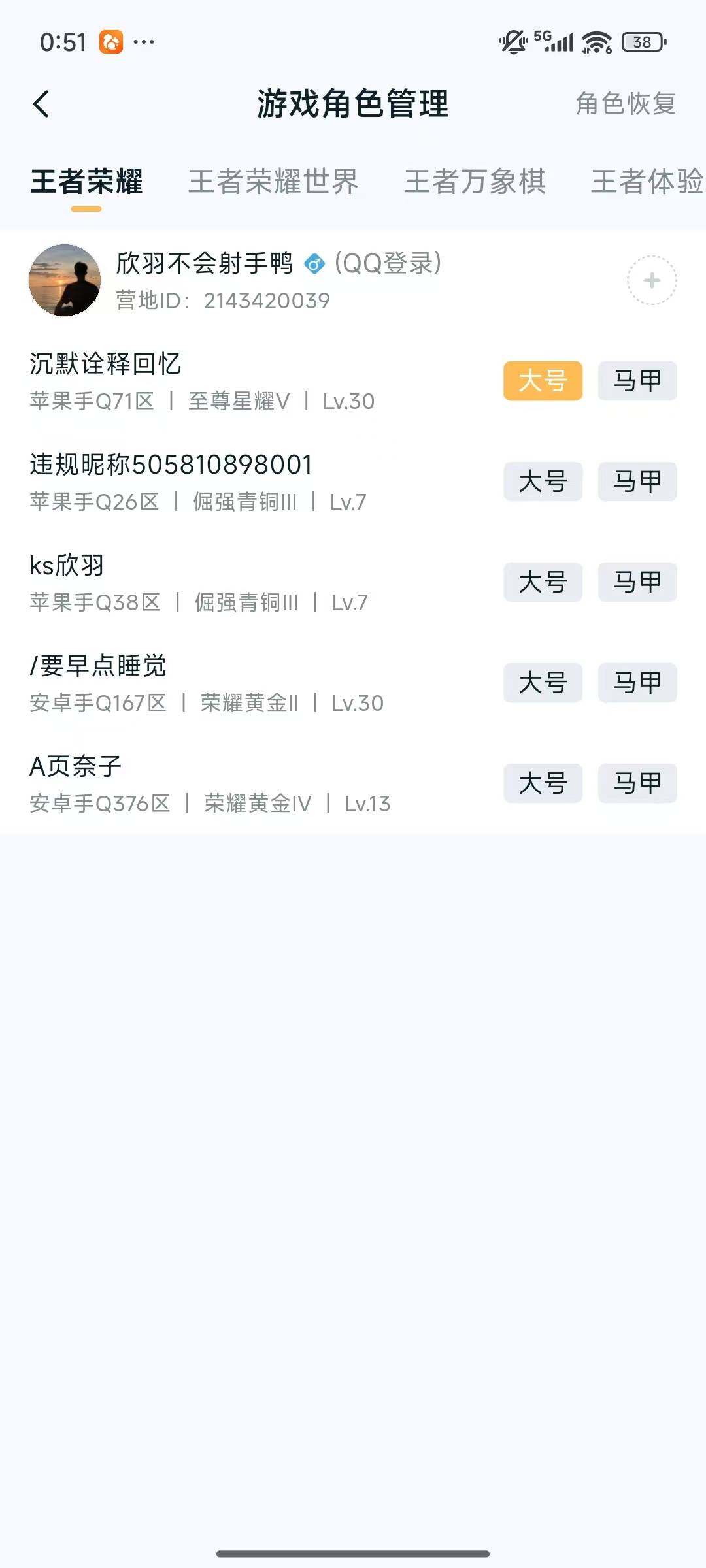The height and width of the screenshot is (1568, 706).
Task: Tap the home indicator bar at screen bottom
Action: tap(353, 1553)
